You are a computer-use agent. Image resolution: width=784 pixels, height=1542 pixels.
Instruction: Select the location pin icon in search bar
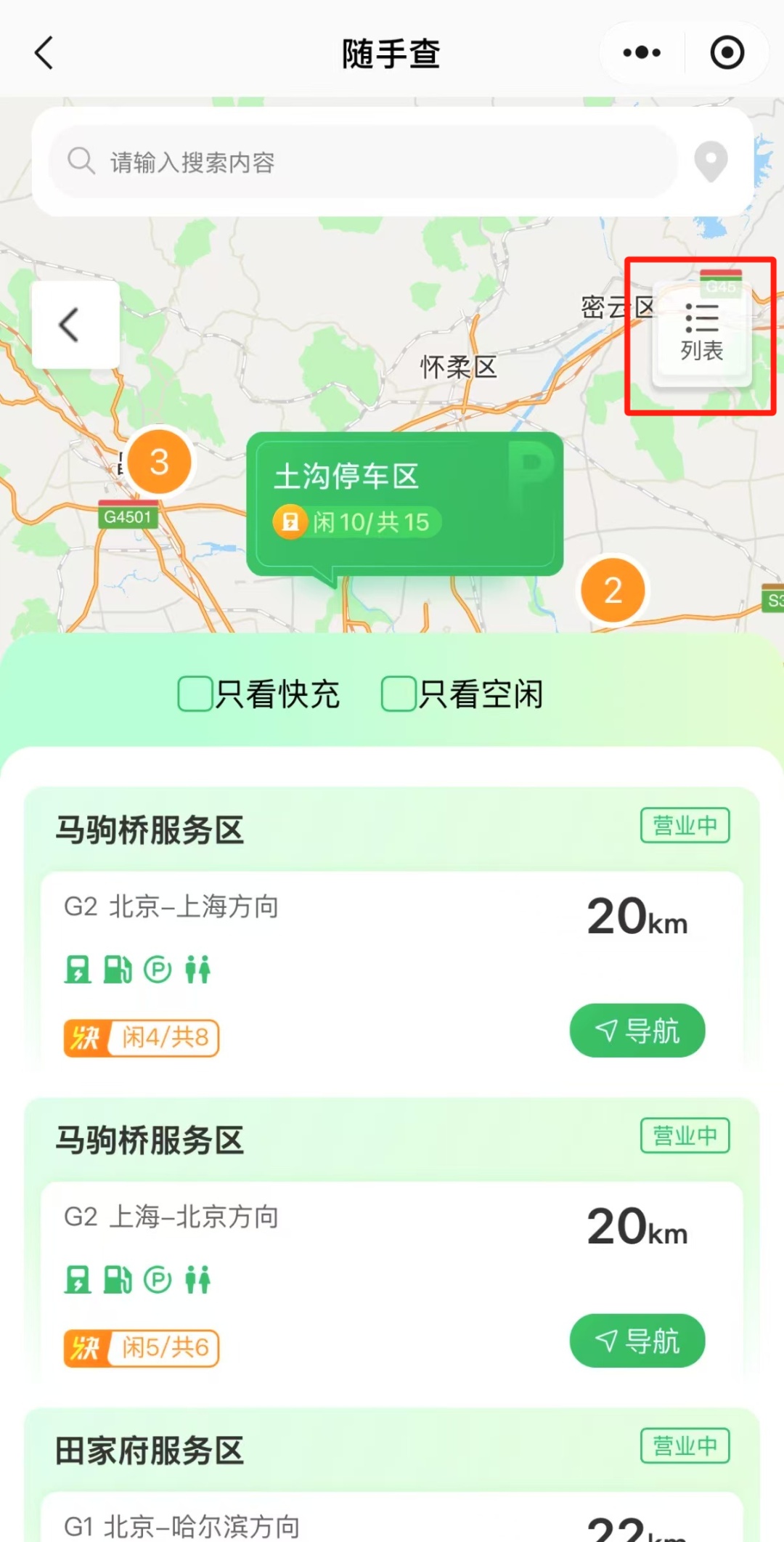point(710,161)
